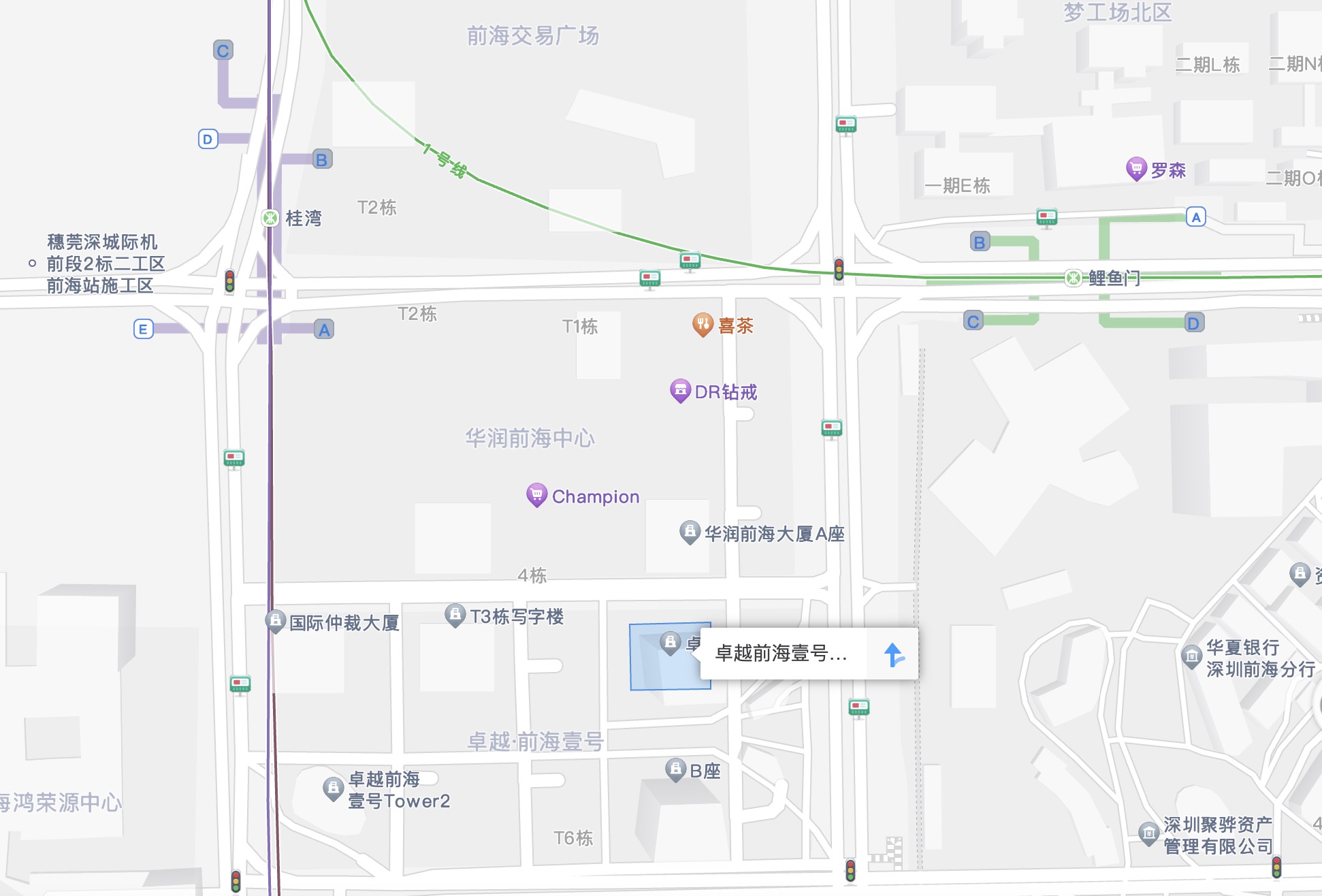This screenshot has height=896, width=1322.
Task: Tap the directions arrow in the callout
Action: (894, 655)
